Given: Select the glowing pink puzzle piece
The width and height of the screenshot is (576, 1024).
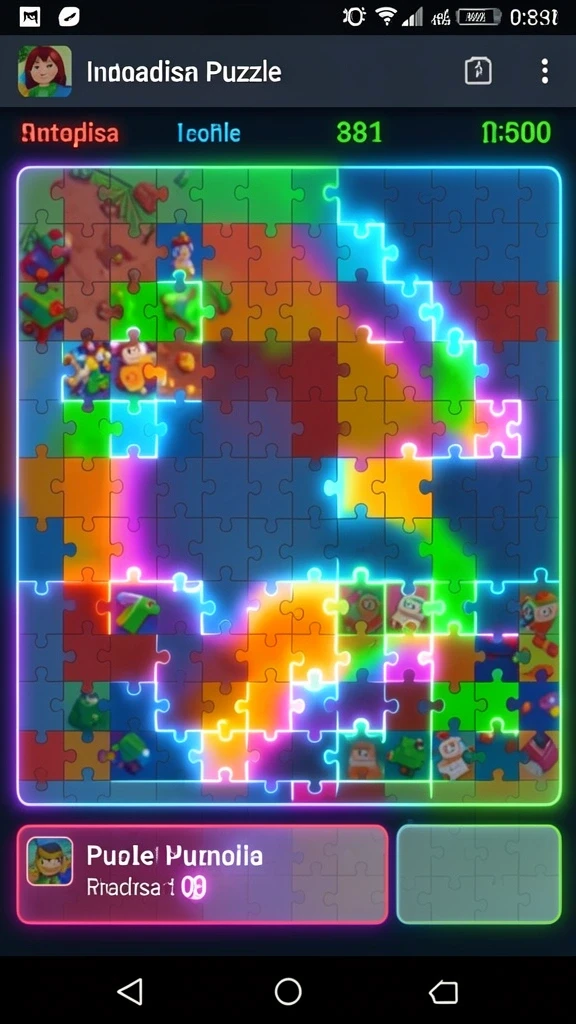Looking at the screenshot, I should pos(498,428).
